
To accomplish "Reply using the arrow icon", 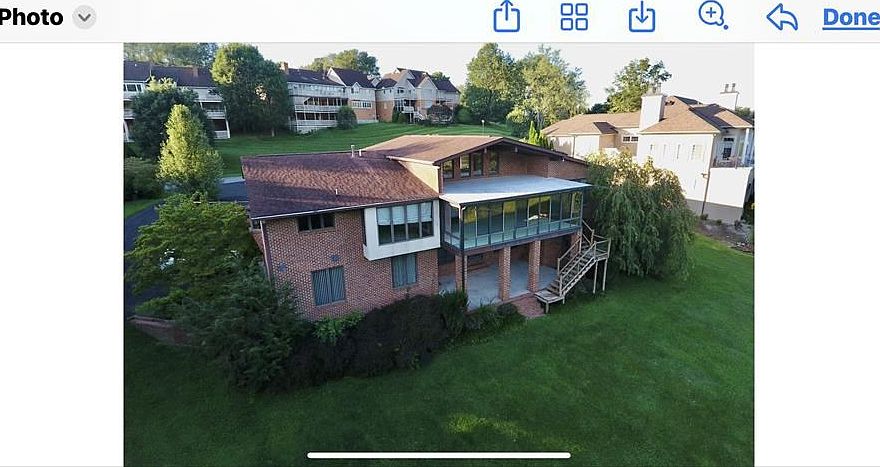I will pyautogui.click(x=781, y=17).
